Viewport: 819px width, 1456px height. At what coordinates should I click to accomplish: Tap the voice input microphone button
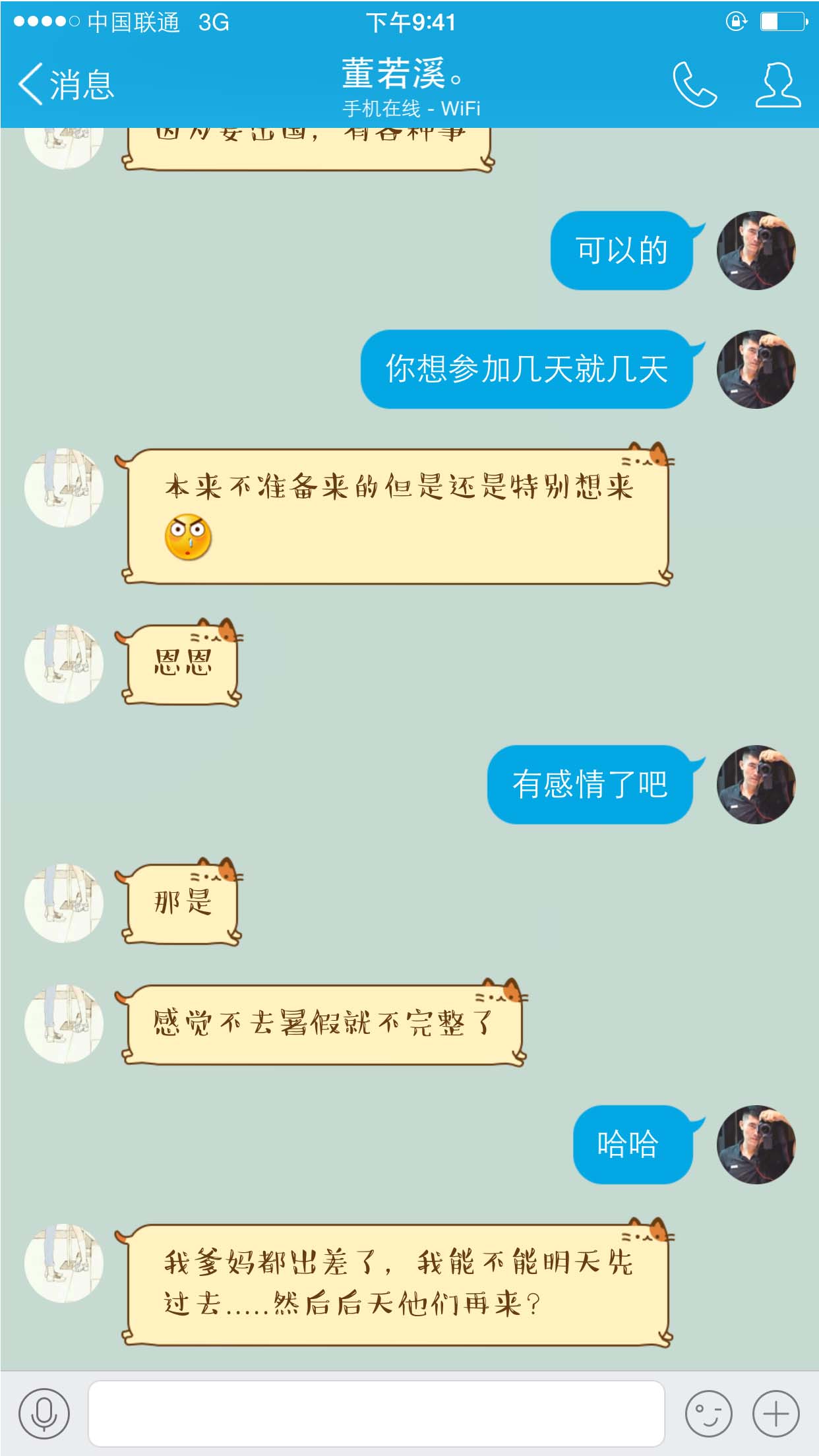click(44, 1413)
